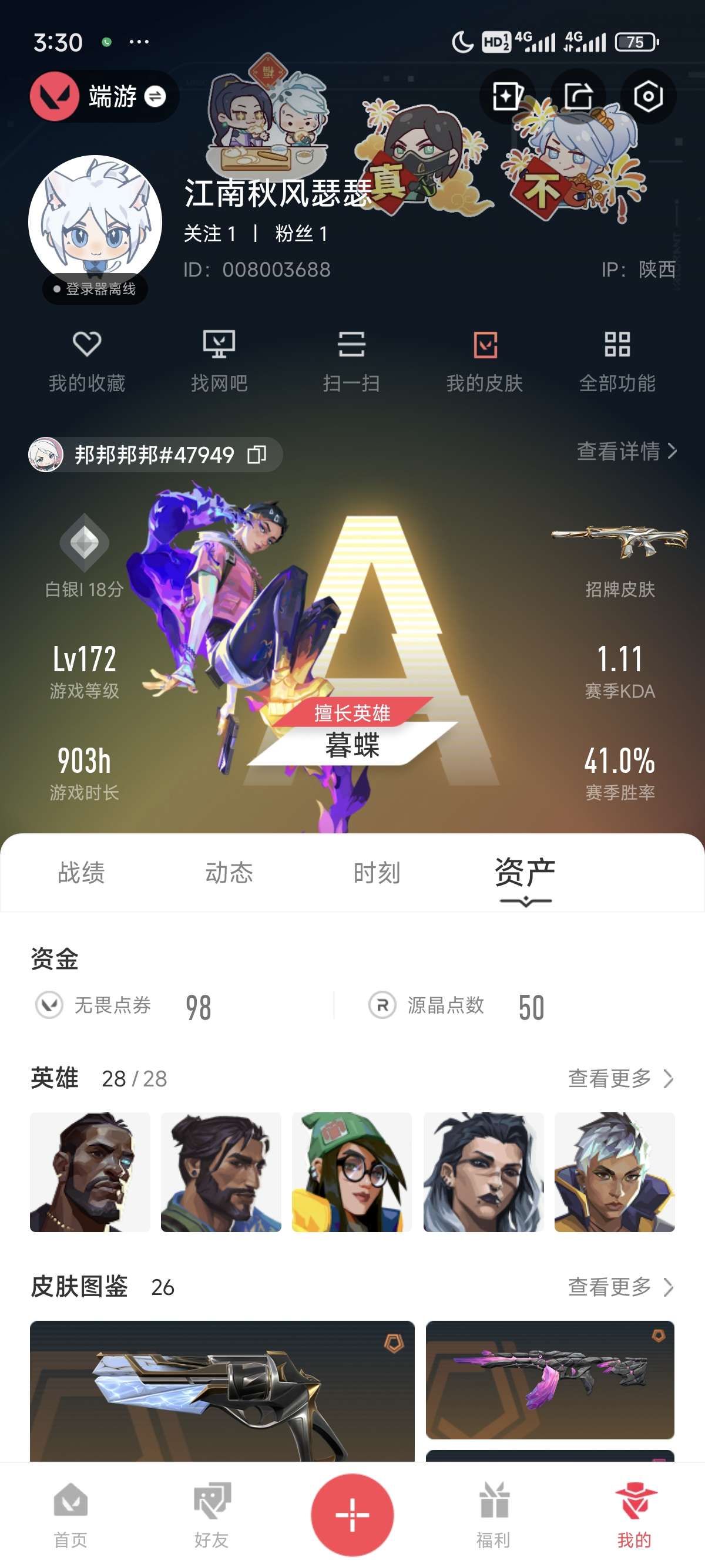Tap the red plus create button
The height and width of the screenshot is (1568, 705).
click(352, 1515)
